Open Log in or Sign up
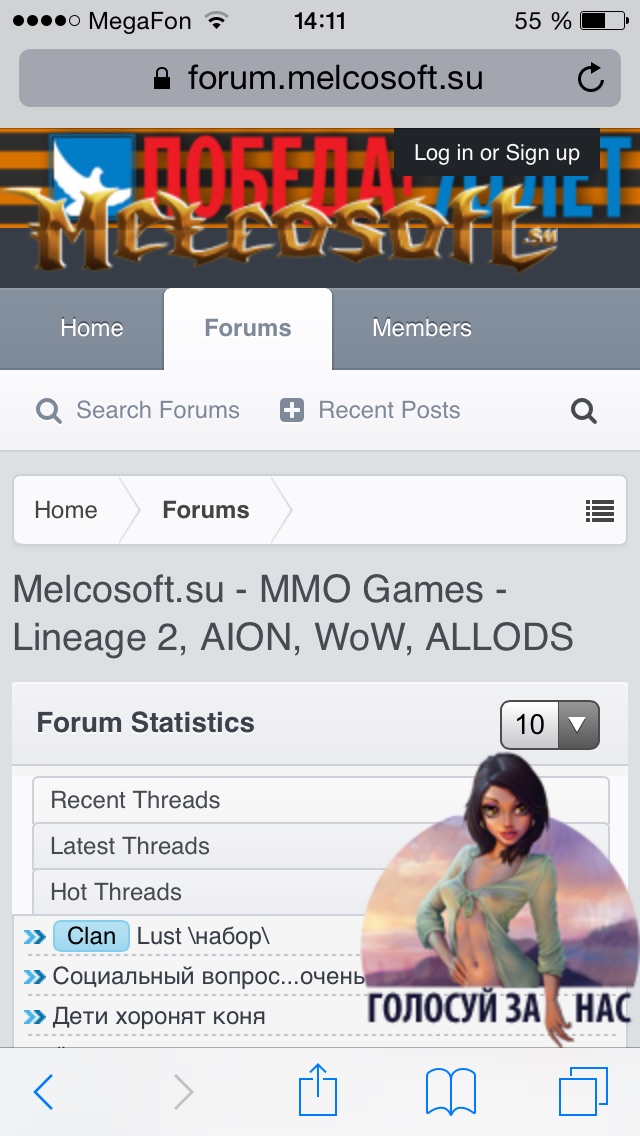 coord(496,153)
